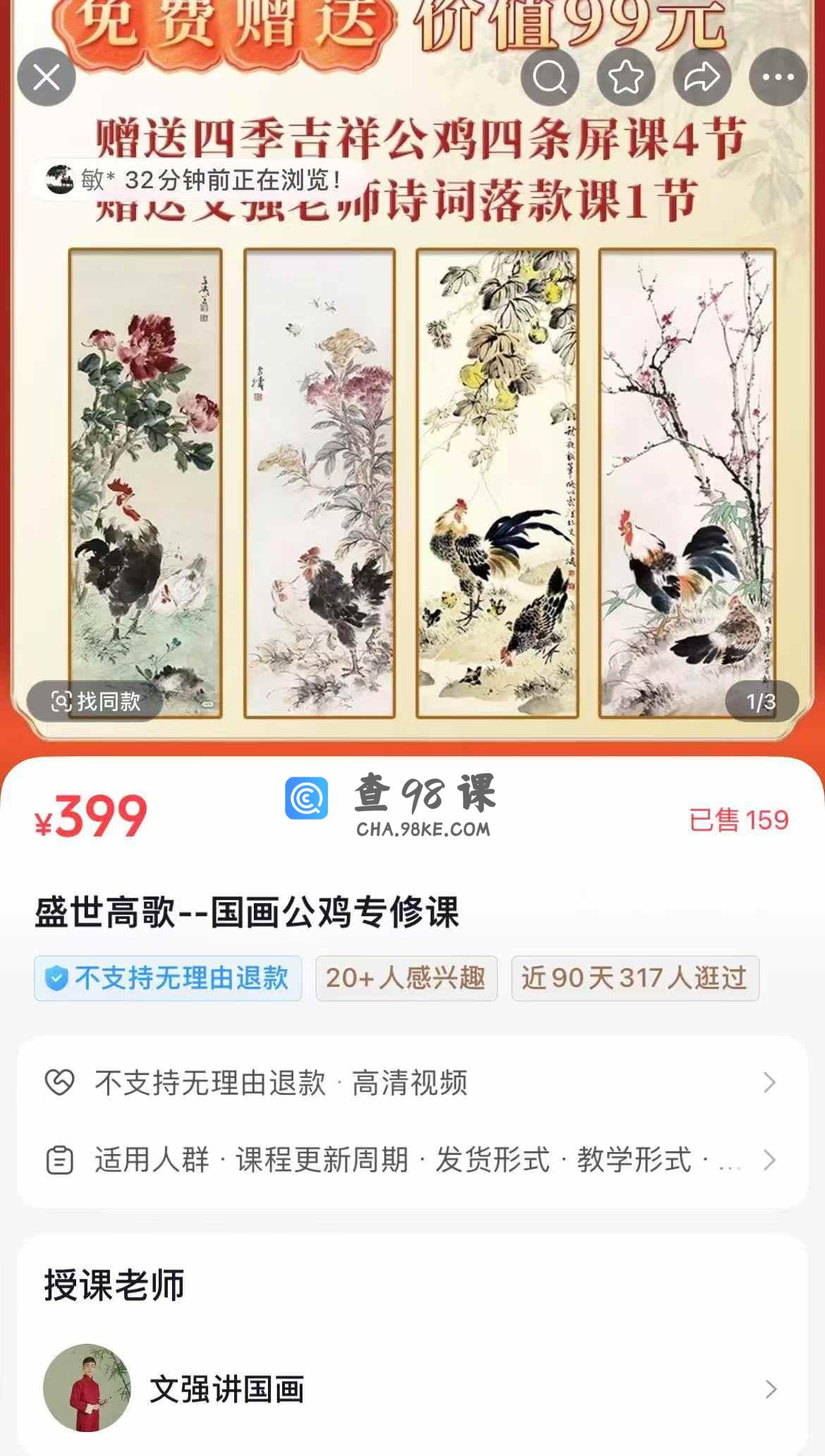Add this course to favorites
This screenshot has width=825, height=1456.
(x=626, y=77)
